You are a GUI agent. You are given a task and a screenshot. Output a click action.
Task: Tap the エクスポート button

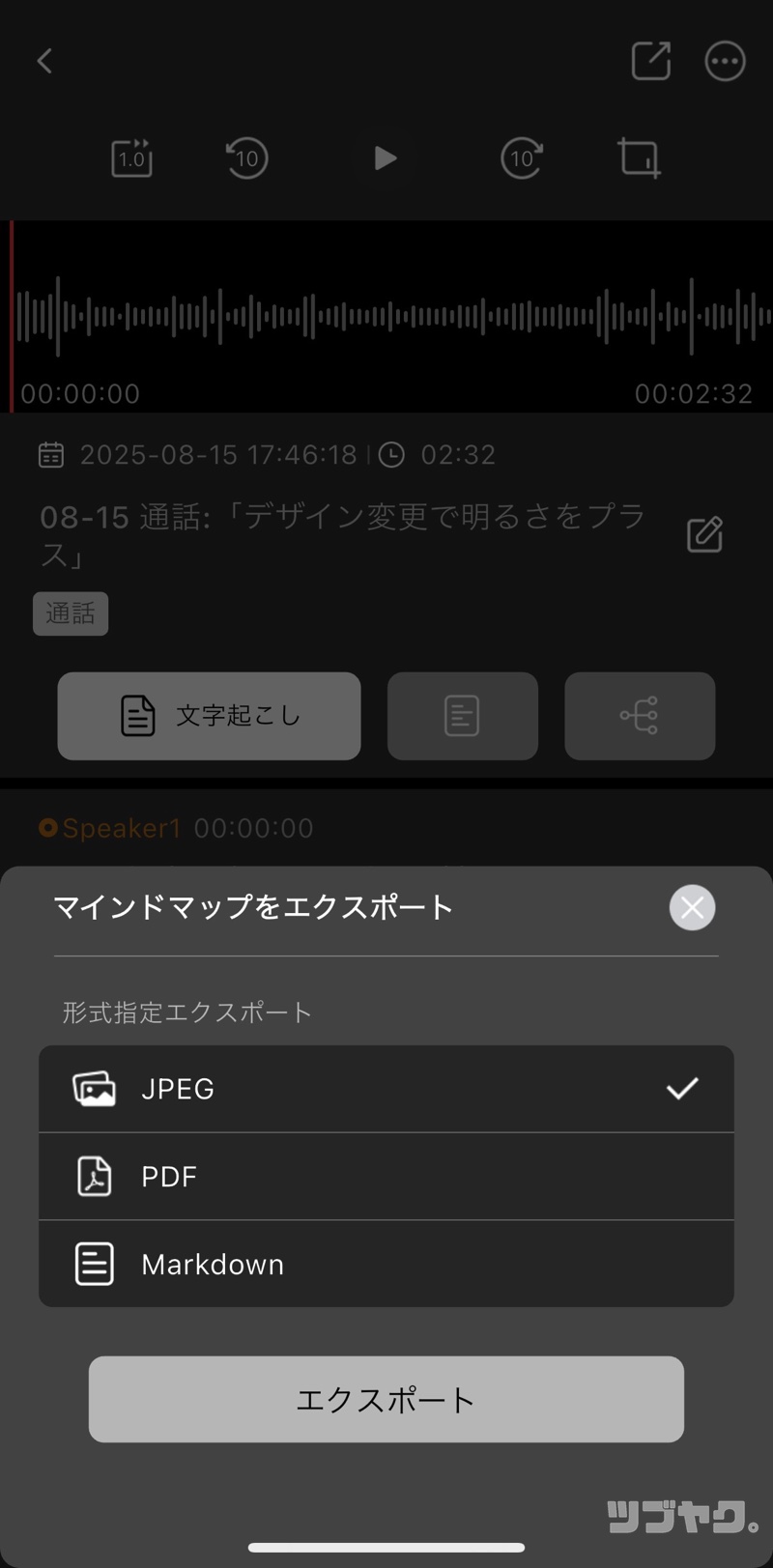pos(386,1399)
